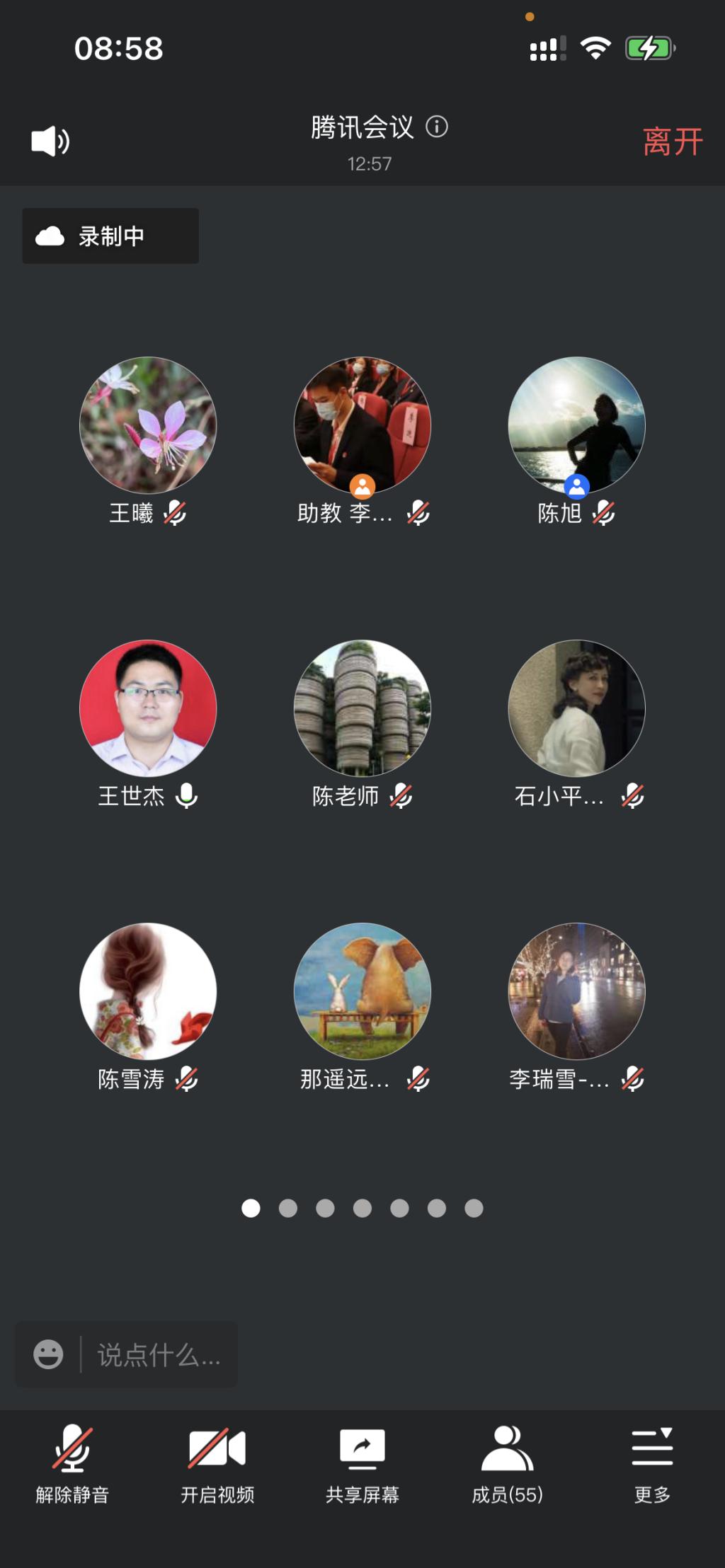Screen dimensions: 725x1568
Task: Open the emoji picker in chat bar
Action: click(48, 1354)
